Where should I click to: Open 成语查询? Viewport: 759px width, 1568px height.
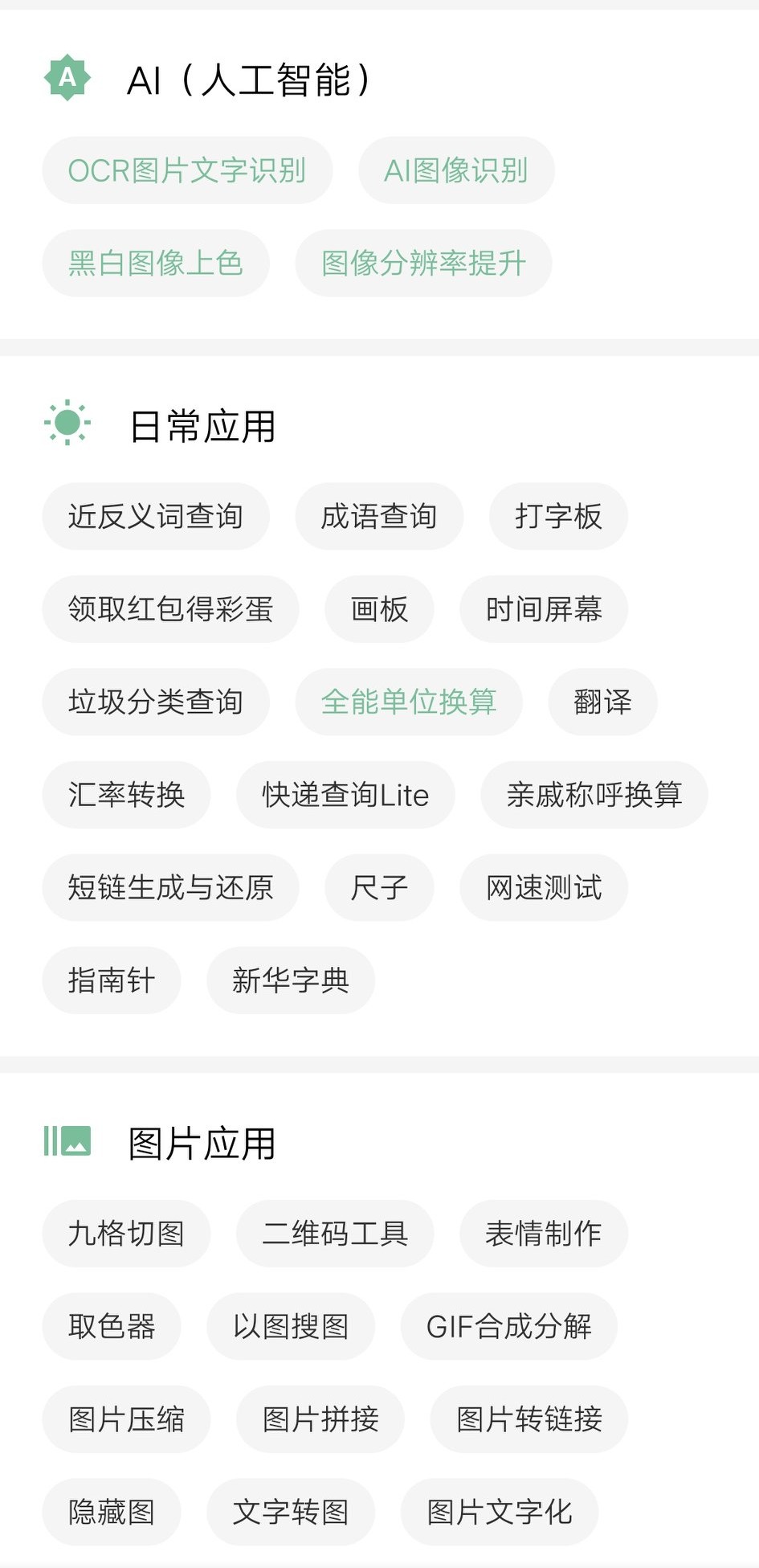(x=379, y=516)
